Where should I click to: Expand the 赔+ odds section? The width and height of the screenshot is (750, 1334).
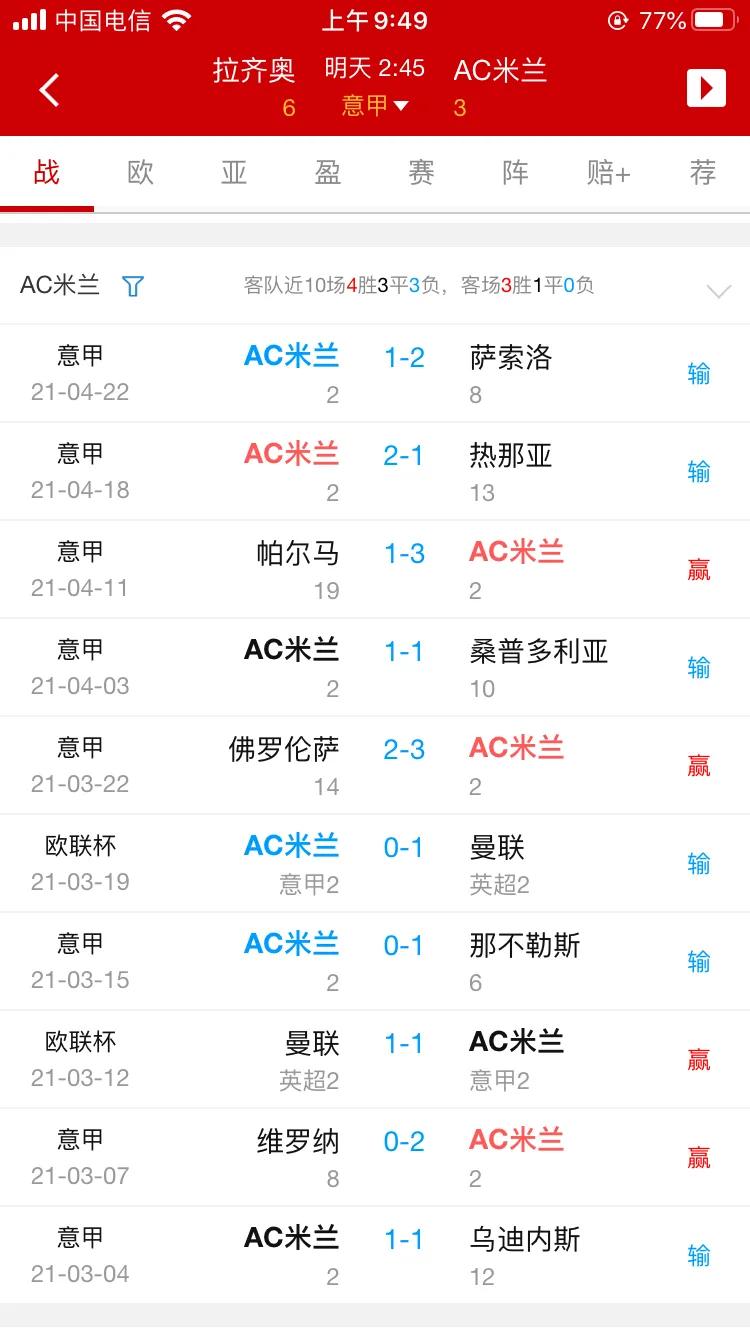click(x=608, y=172)
